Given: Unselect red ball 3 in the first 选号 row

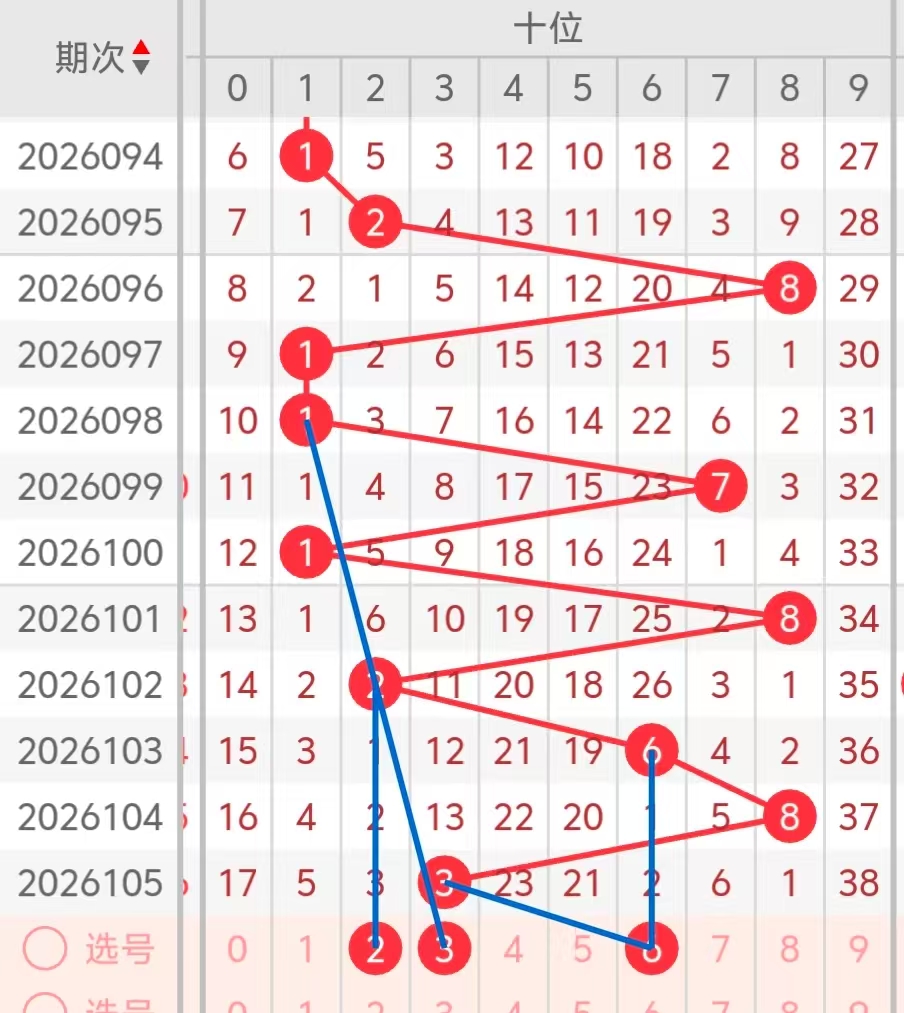Looking at the screenshot, I should coord(444,948).
